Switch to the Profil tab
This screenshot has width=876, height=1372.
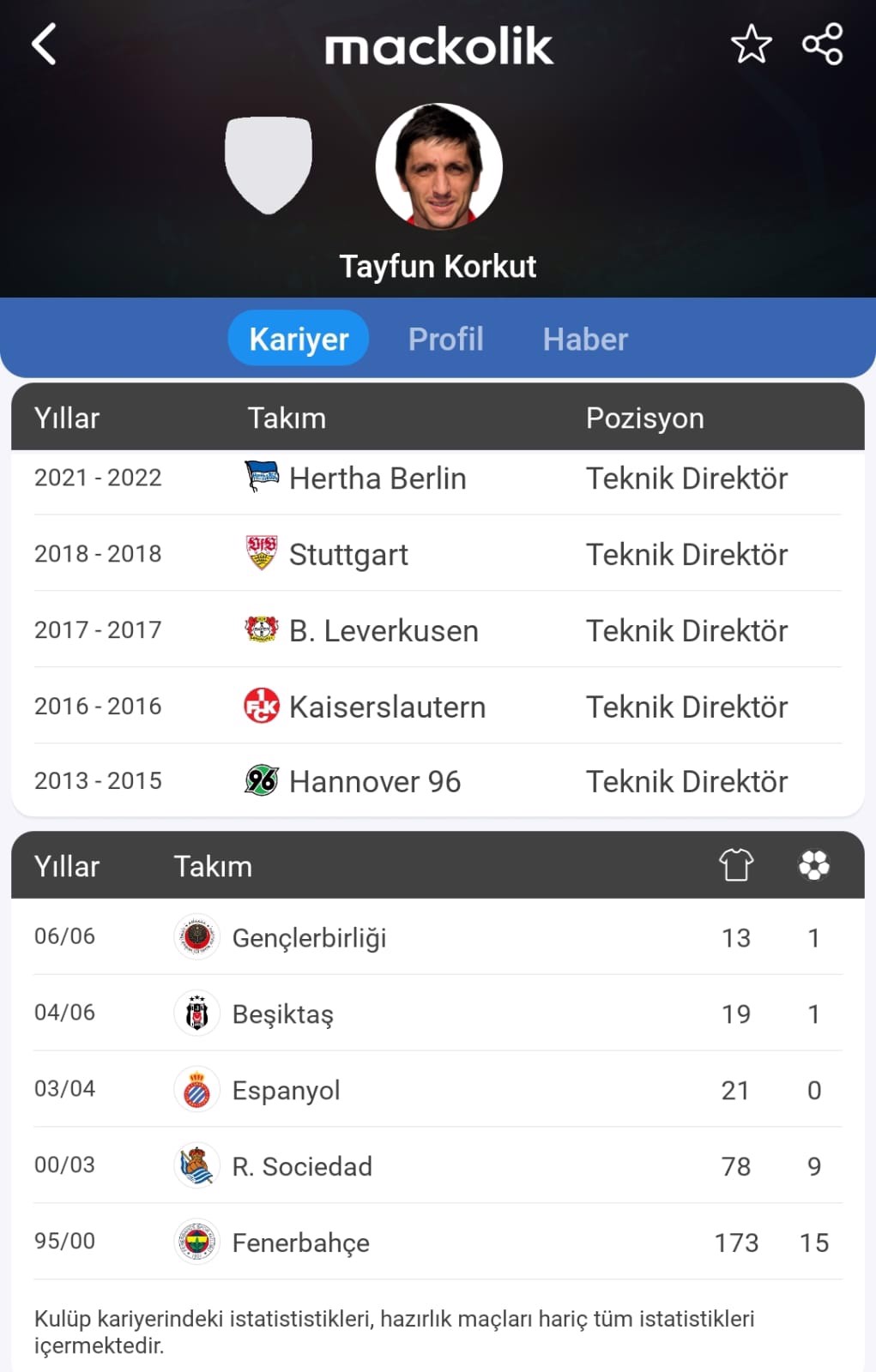(445, 339)
